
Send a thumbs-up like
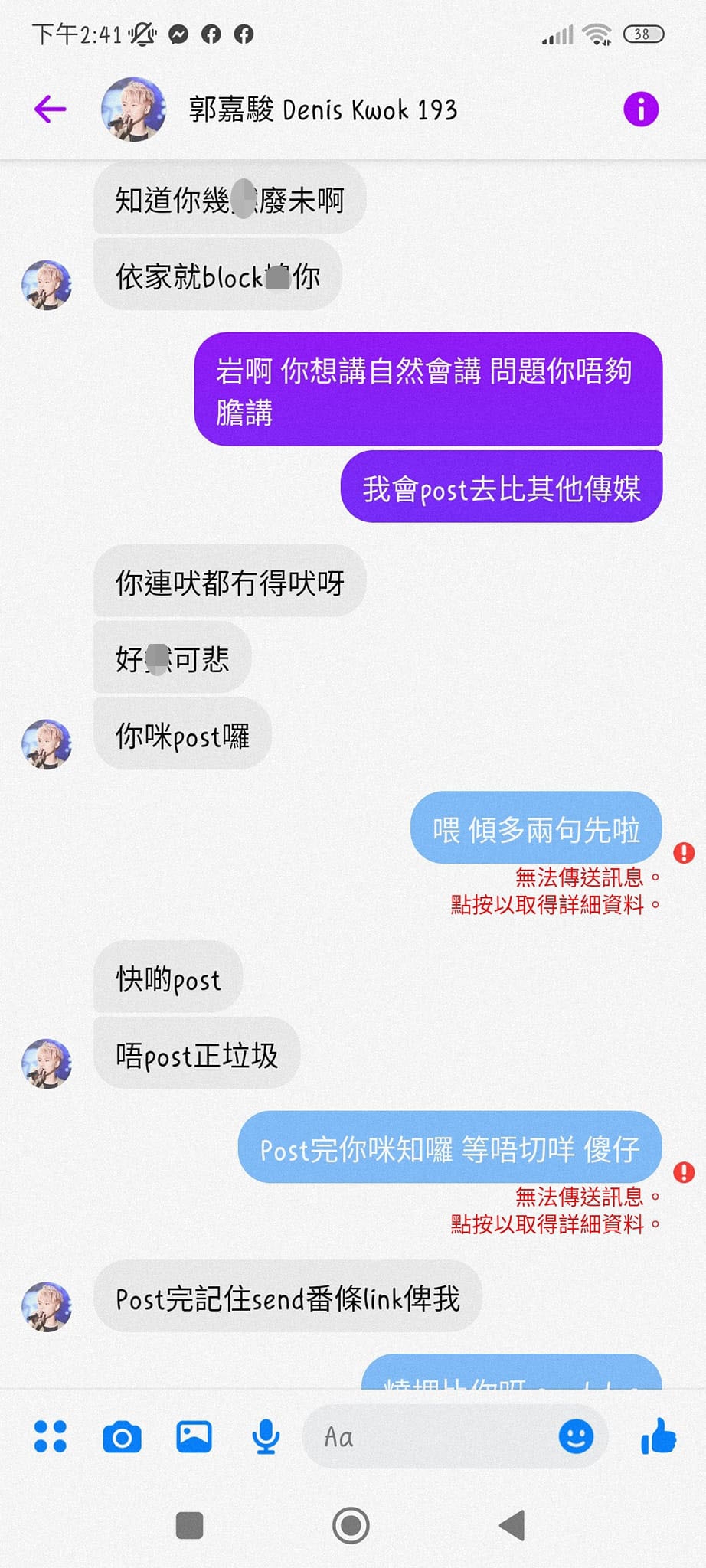(x=659, y=1436)
